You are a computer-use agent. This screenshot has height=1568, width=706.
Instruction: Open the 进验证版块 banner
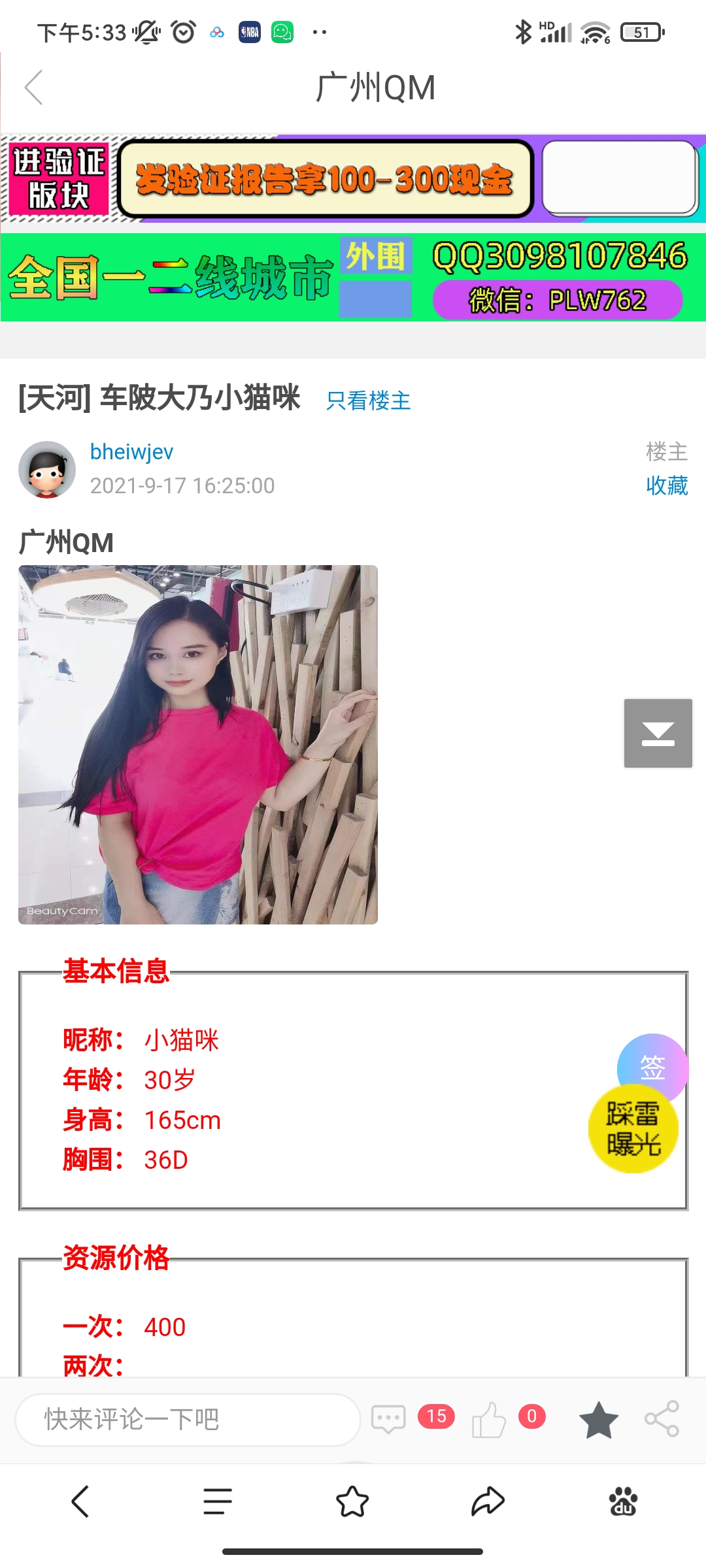tap(59, 178)
